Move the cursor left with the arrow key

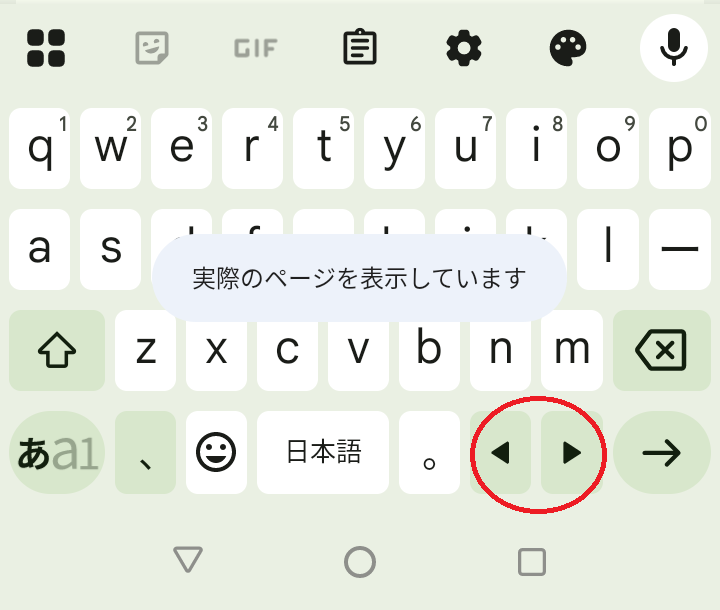[501, 453]
